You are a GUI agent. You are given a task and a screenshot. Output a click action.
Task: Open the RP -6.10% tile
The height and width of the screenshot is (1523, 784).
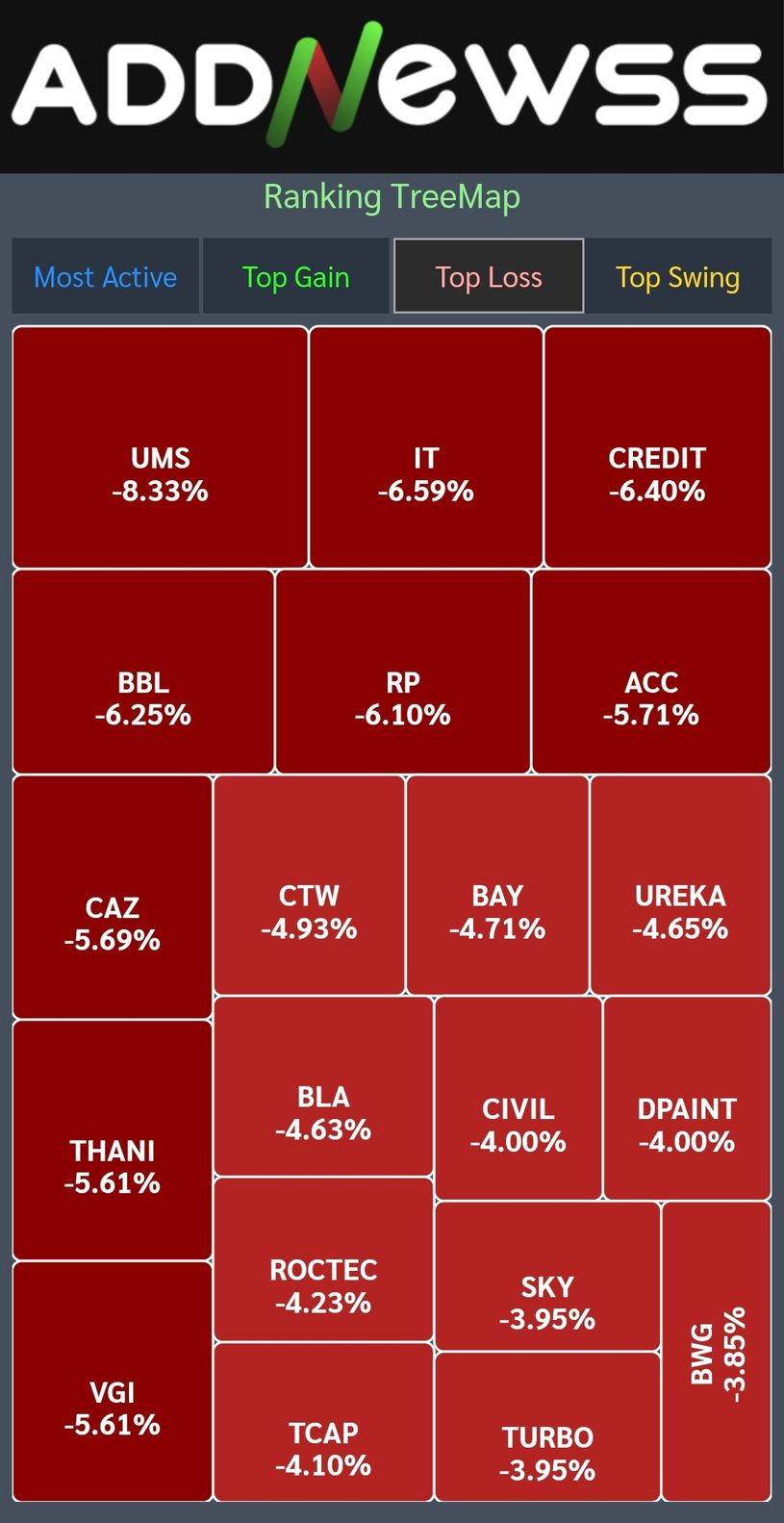pyautogui.click(x=403, y=672)
